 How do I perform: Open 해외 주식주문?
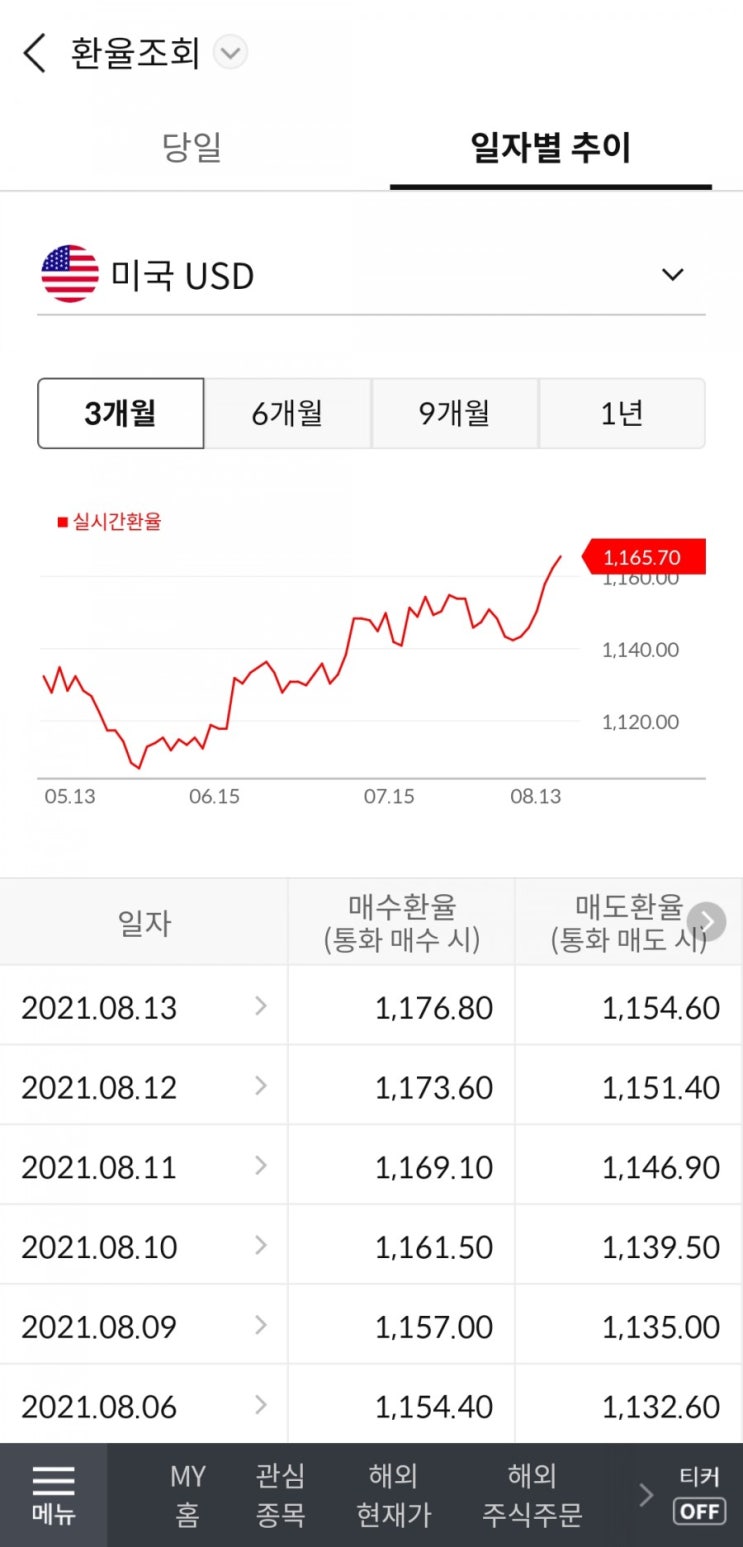tap(531, 1495)
